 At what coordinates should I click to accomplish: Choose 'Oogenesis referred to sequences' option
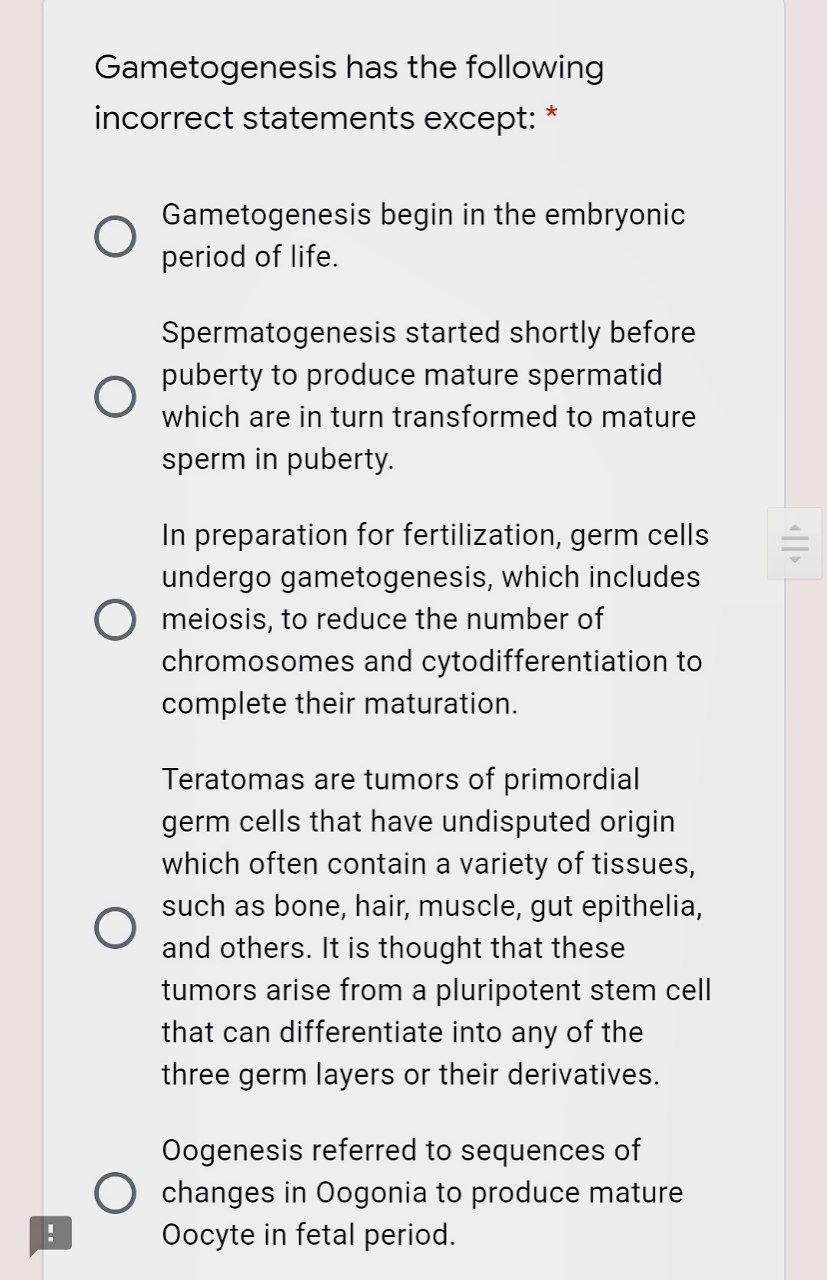tap(115, 1193)
